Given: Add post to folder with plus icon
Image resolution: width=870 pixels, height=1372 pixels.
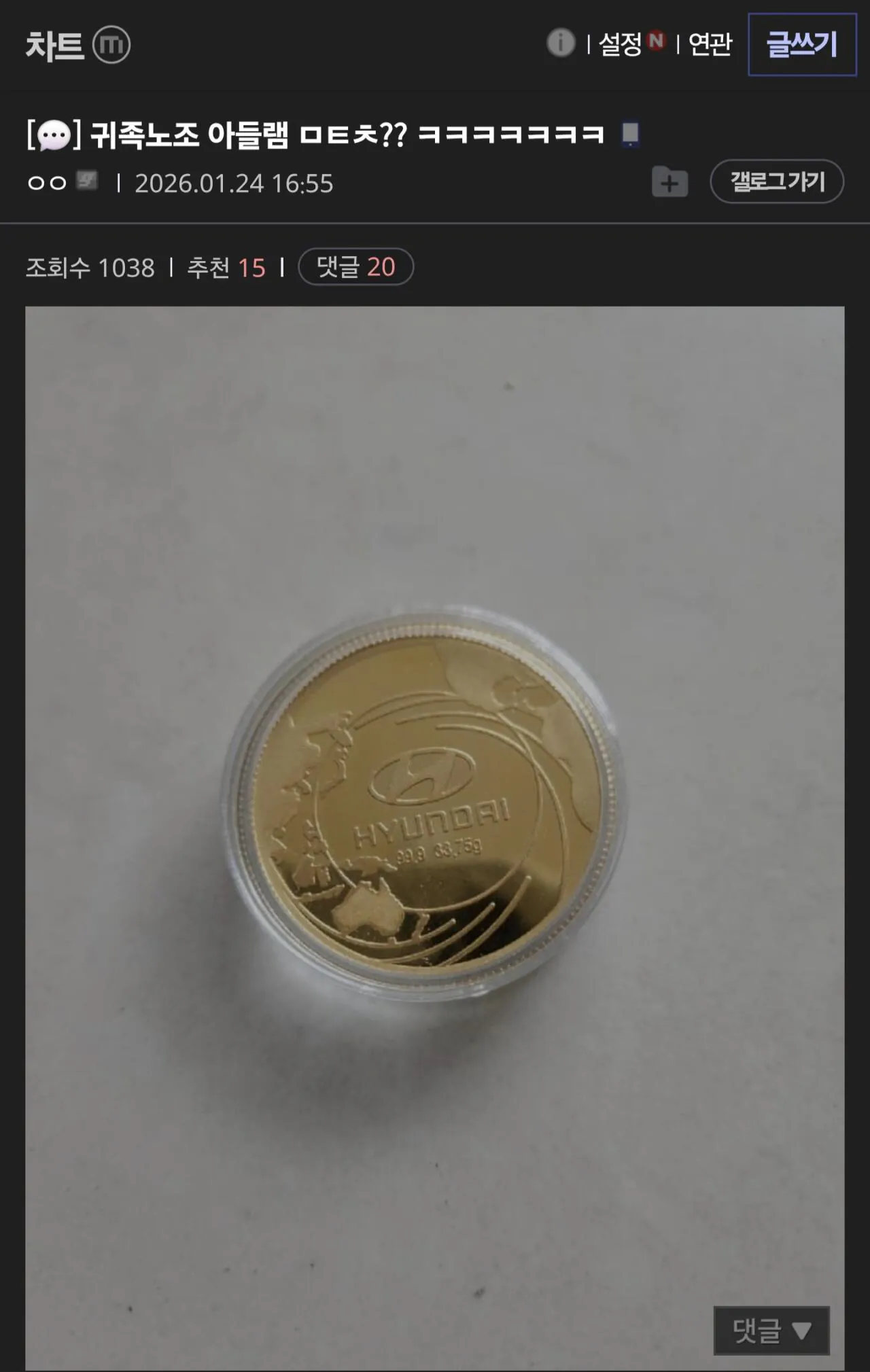Looking at the screenshot, I should [x=669, y=182].
